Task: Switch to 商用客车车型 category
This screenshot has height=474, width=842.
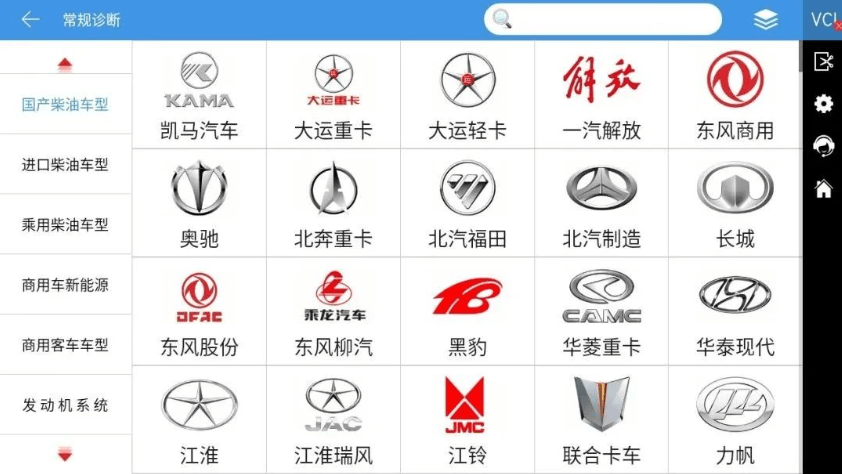Action: (x=65, y=344)
